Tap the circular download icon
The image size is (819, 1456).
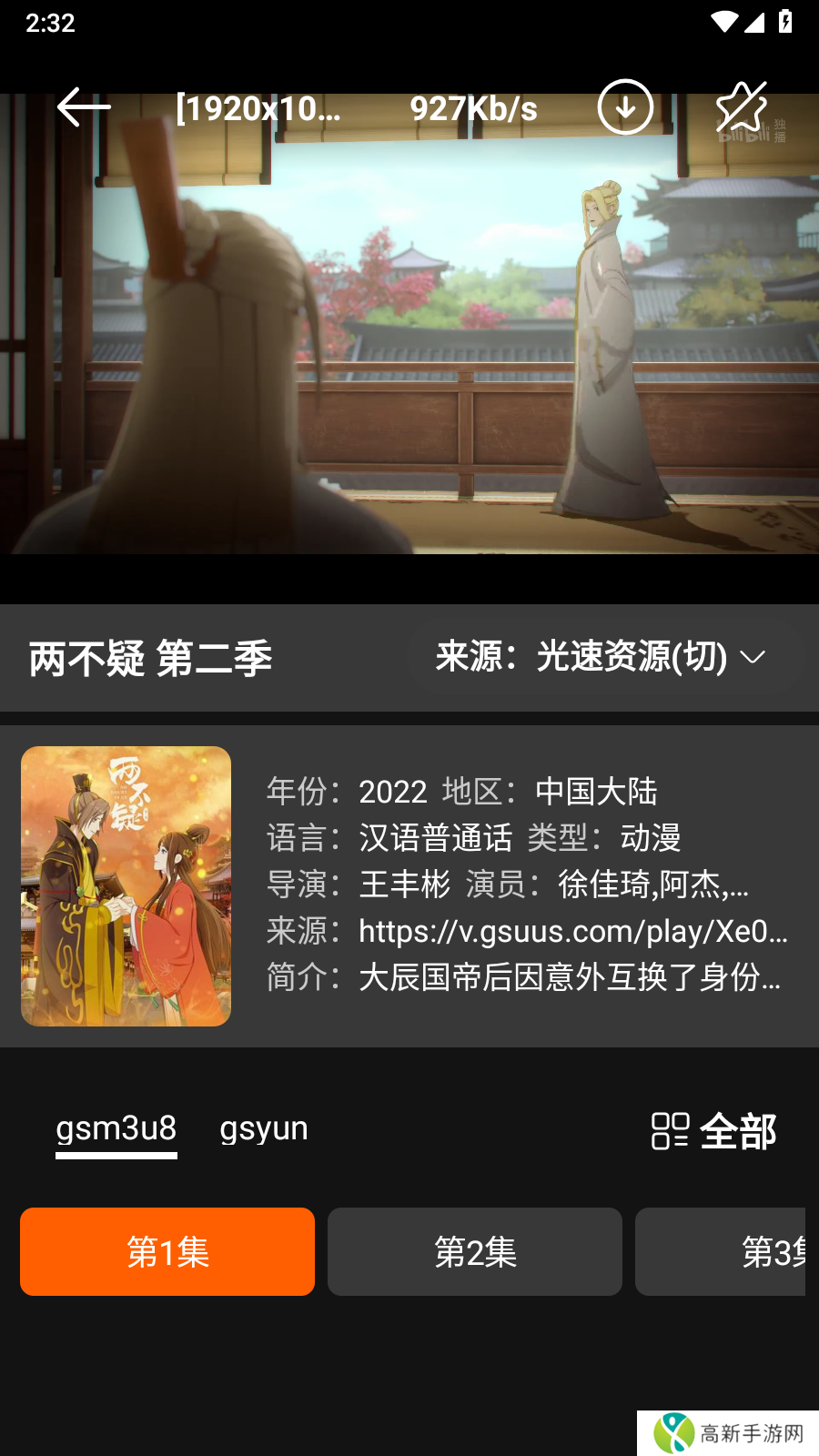point(625,106)
